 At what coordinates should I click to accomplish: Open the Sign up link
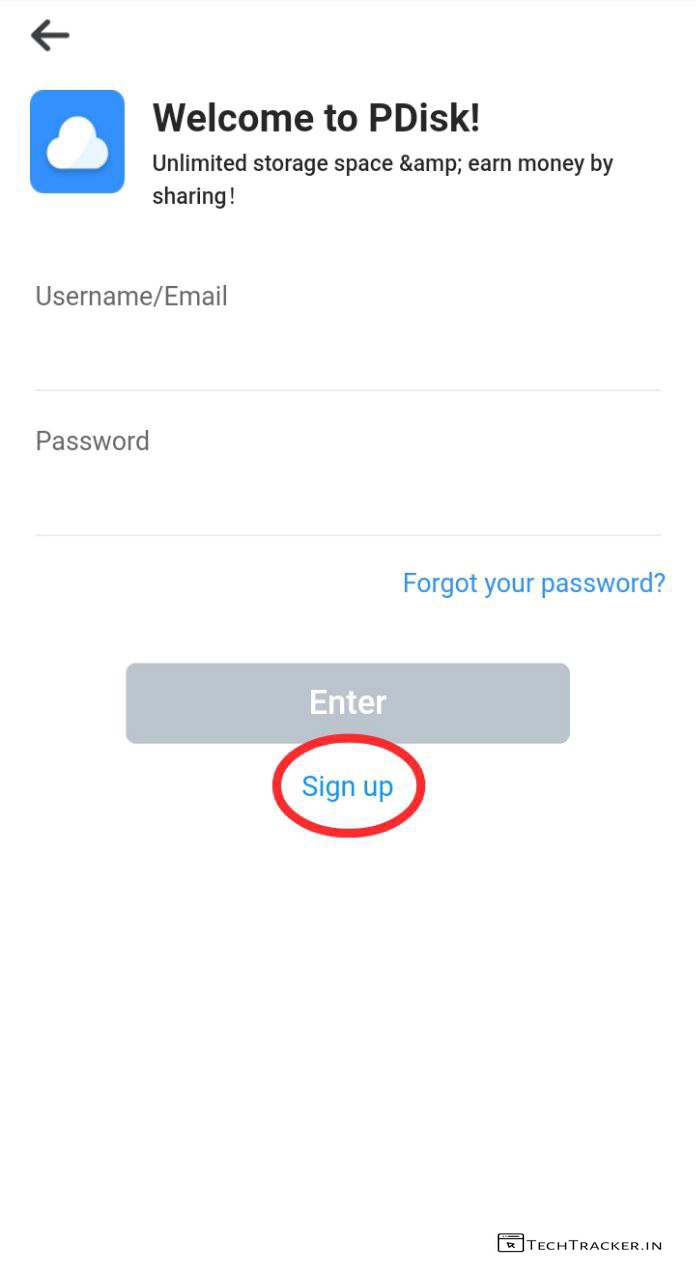[x=347, y=787]
